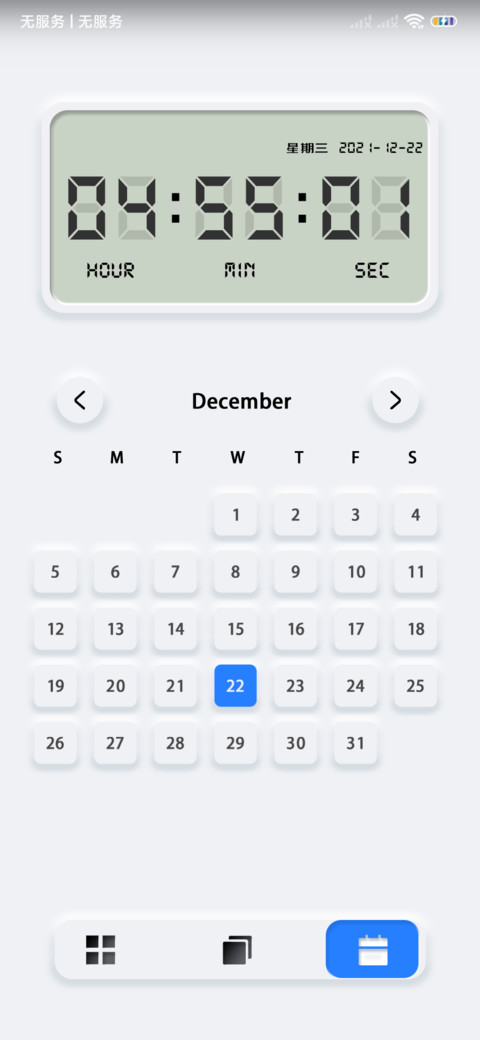Image resolution: width=480 pixels, height=1040 pixels.
Task: Pick December 31
Action: tap(356, 743)
